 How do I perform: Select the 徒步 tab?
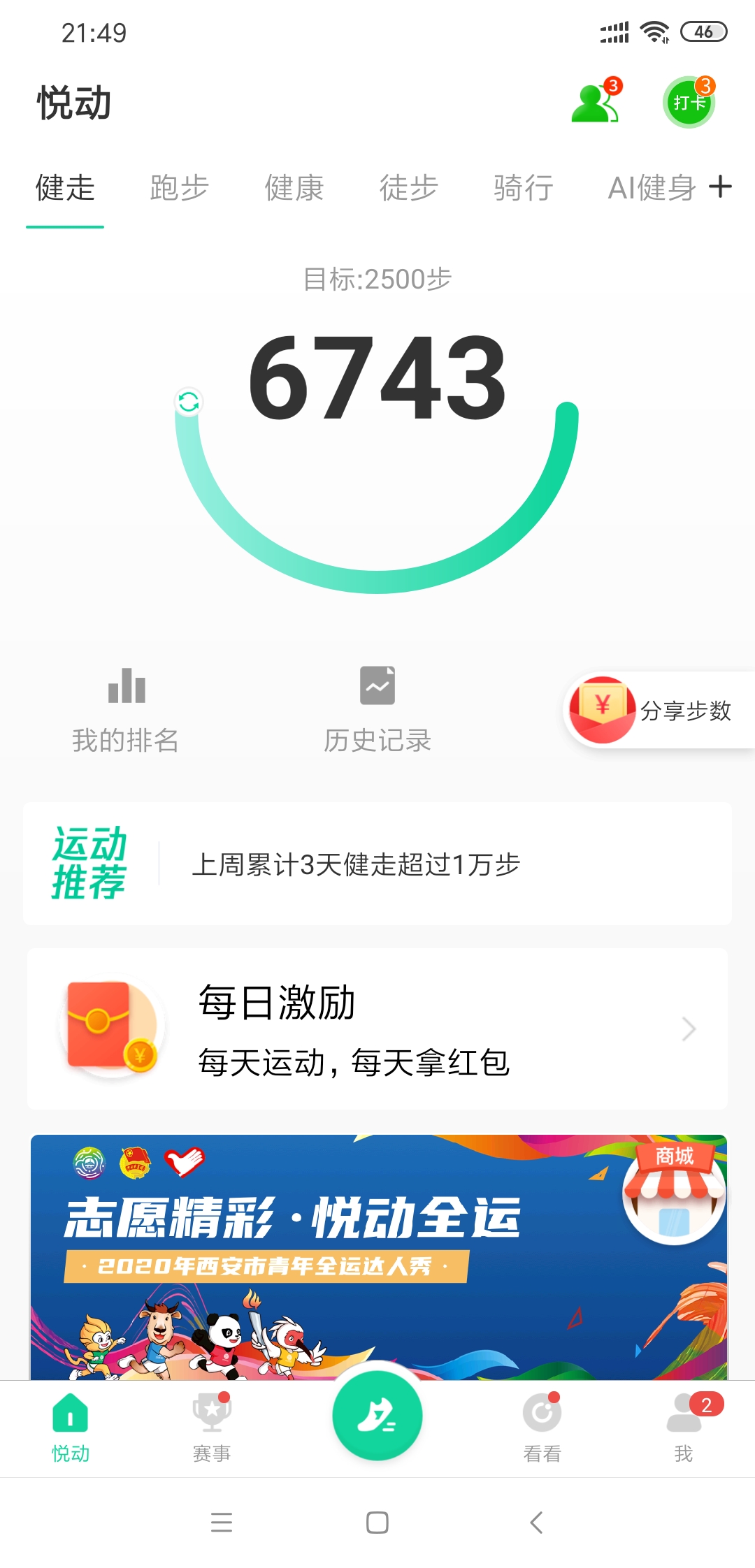point(409,188)
